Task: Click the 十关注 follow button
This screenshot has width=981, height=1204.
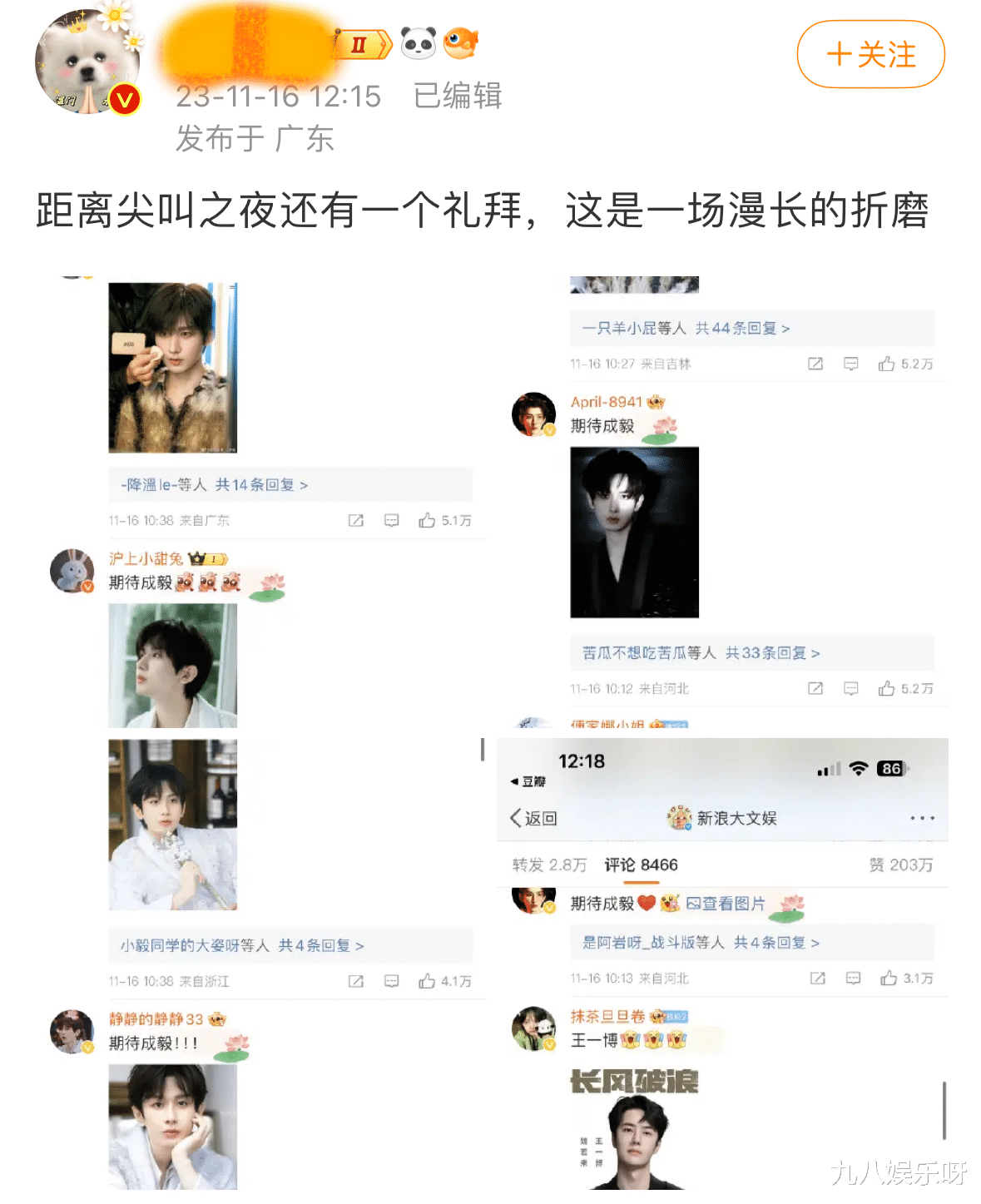Action: point(870,55)
